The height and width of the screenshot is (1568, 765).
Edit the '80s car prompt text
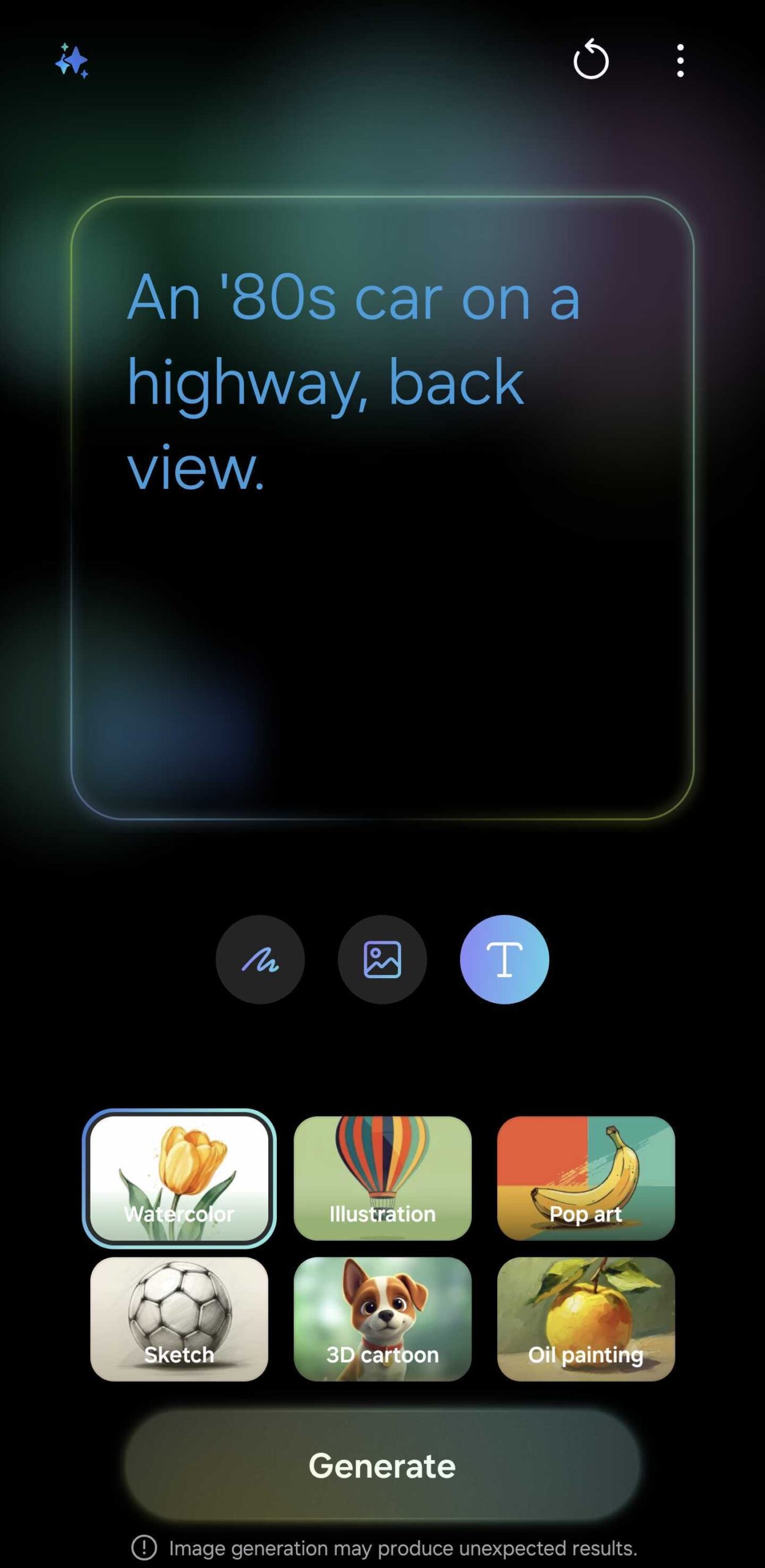pyautogui.click(x=353, y=381)
